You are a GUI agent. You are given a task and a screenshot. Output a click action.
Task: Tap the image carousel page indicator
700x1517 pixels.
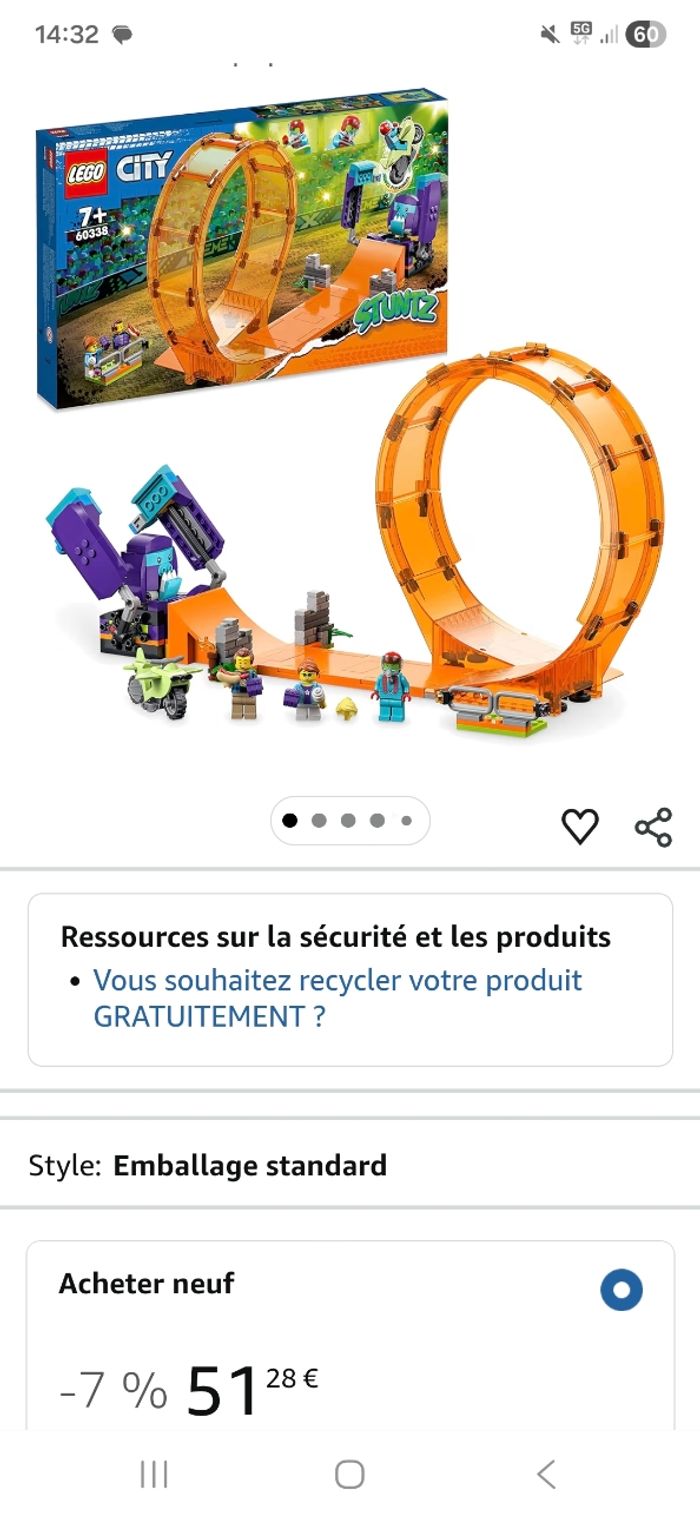tap(349, 821)
